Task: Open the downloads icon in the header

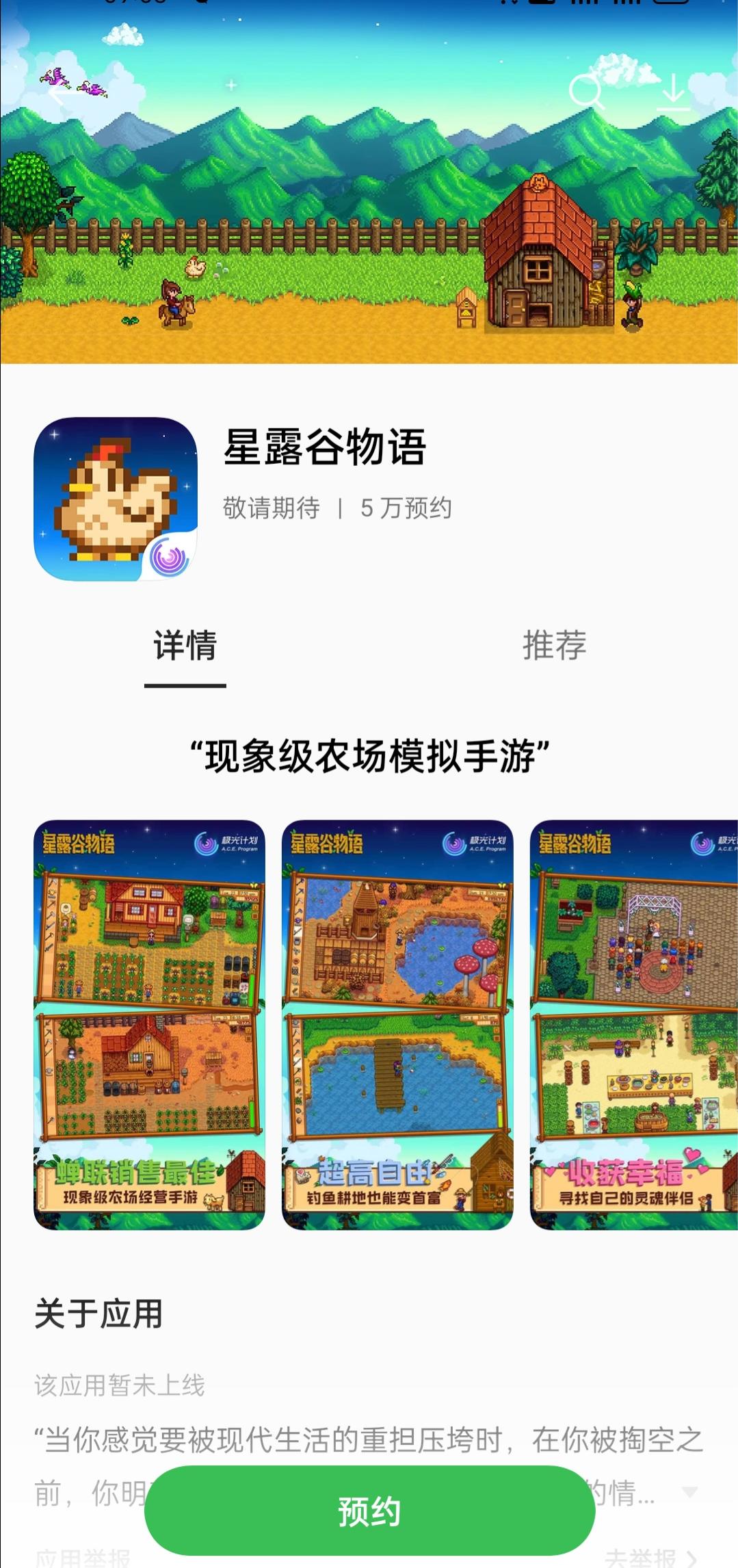Action: click(x=673, y=92)
